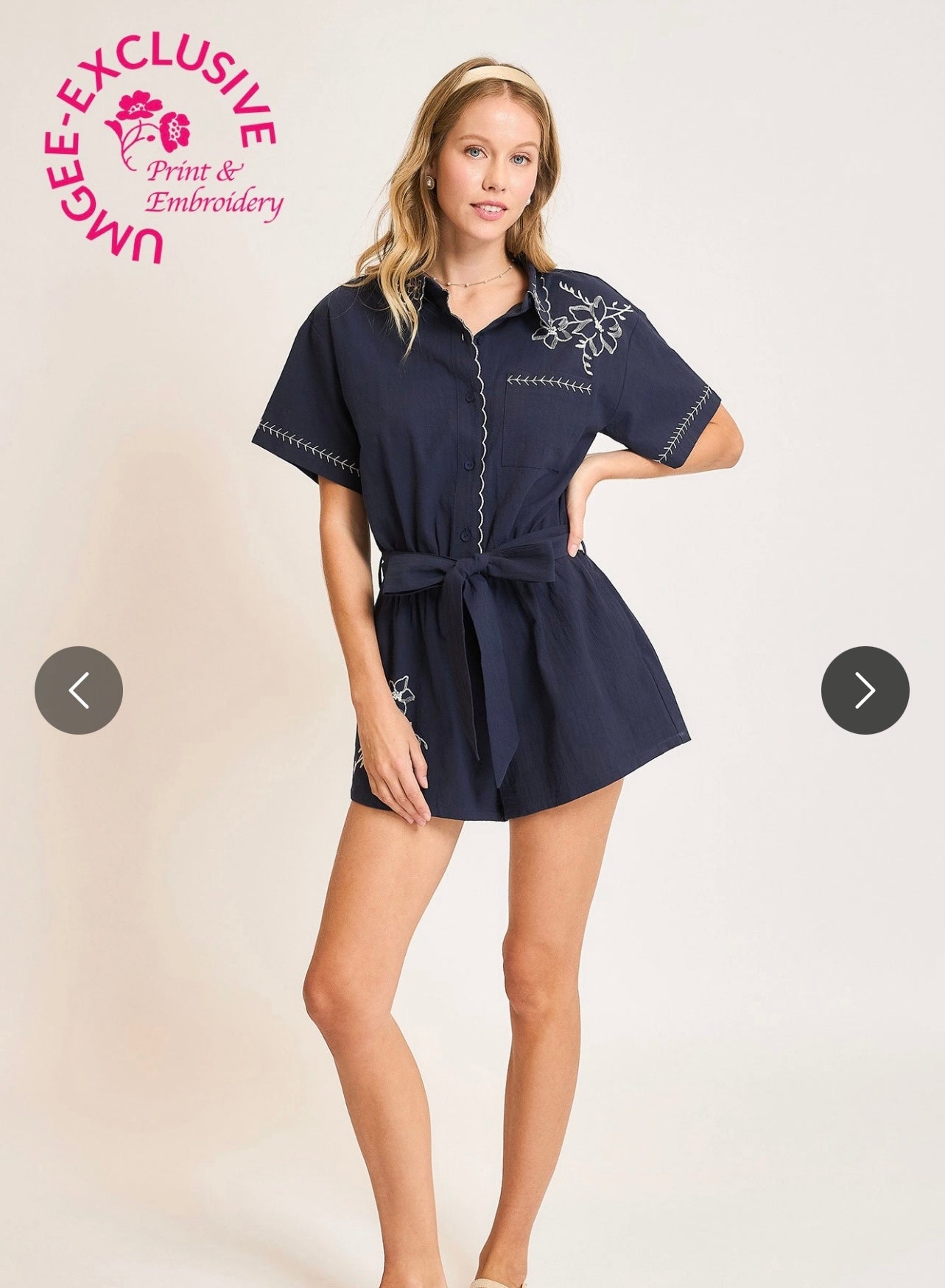The image size is (945, 1288).
Task: Go to the previous product image
Action: (79, 690)
